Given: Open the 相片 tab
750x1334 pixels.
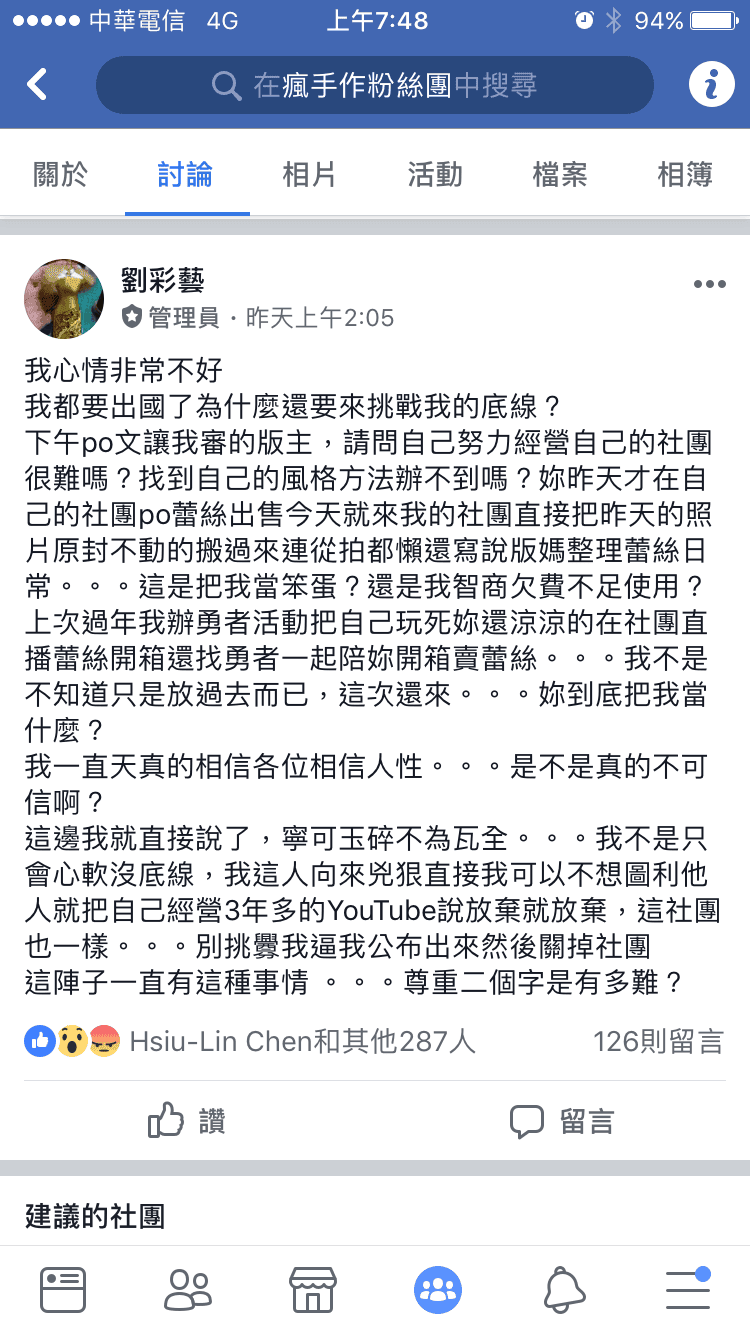Looking at the screenshot, I should tap(309, 175).
